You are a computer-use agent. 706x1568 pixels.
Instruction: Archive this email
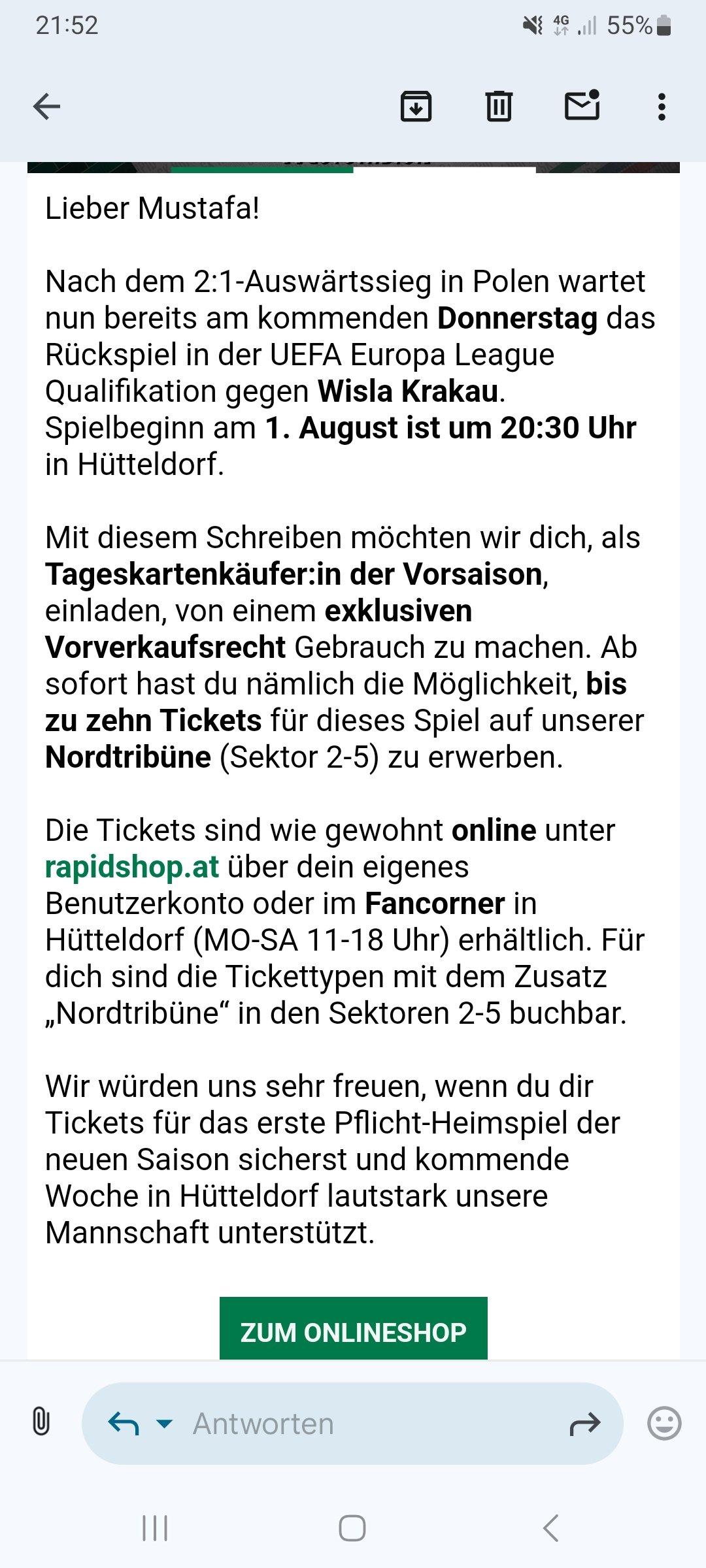(416, 106)
